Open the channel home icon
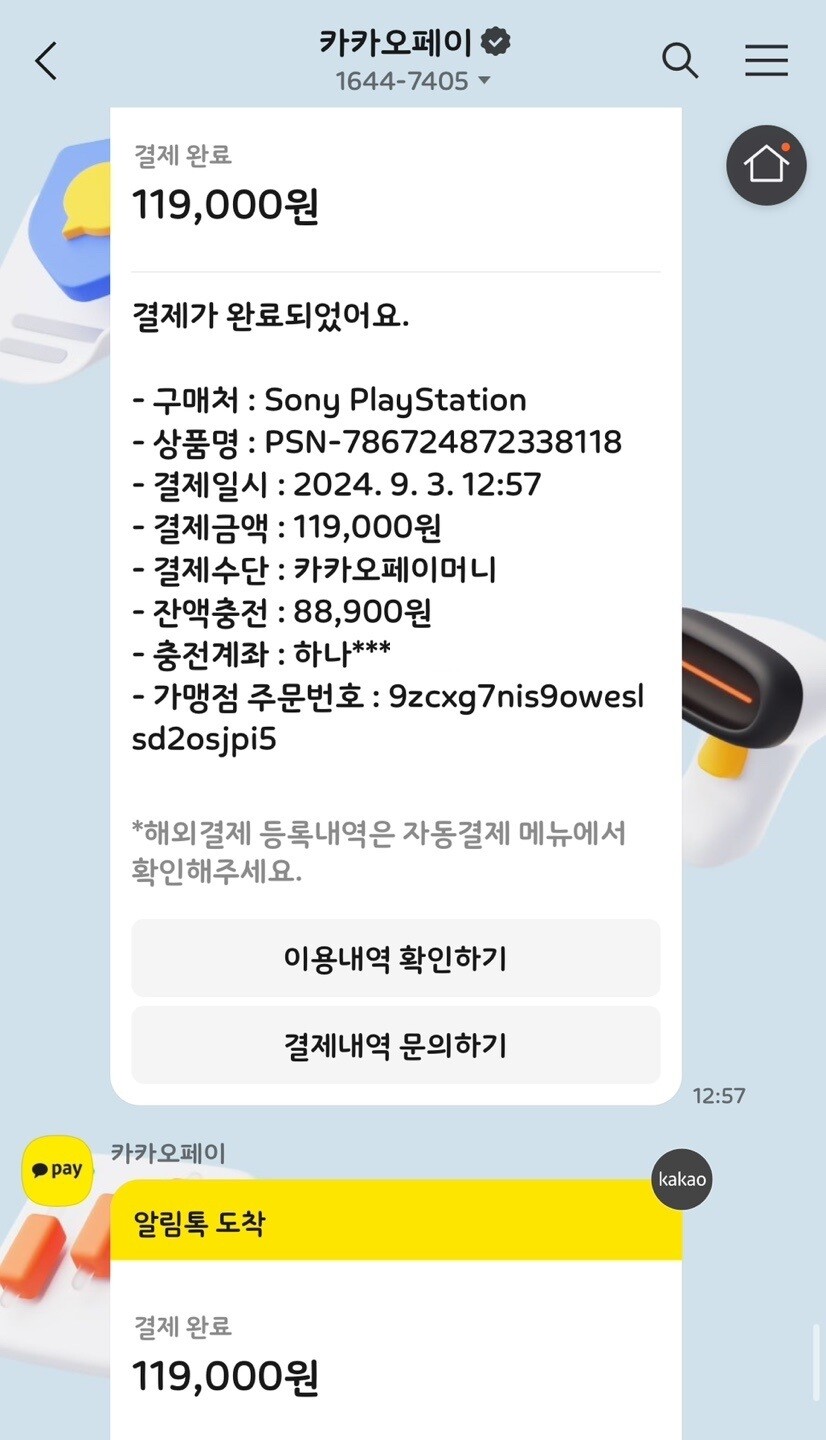Screen dimensions: 826x1440 point(766,165)
